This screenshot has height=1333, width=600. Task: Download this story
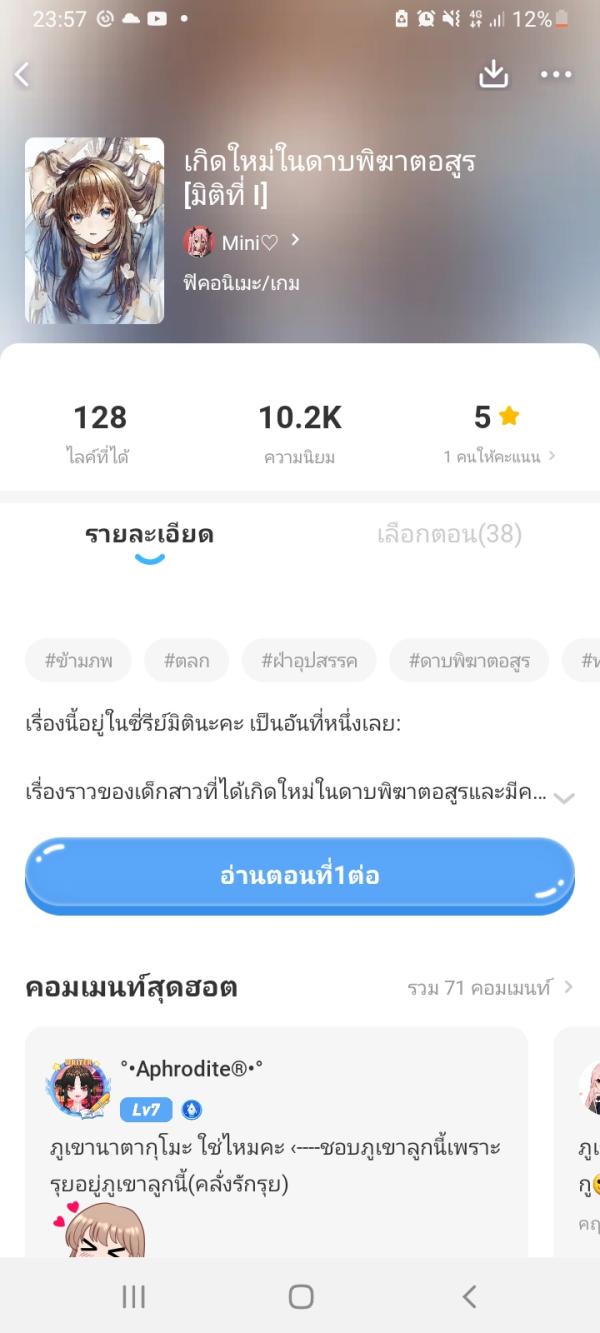[x=494, y=74]
